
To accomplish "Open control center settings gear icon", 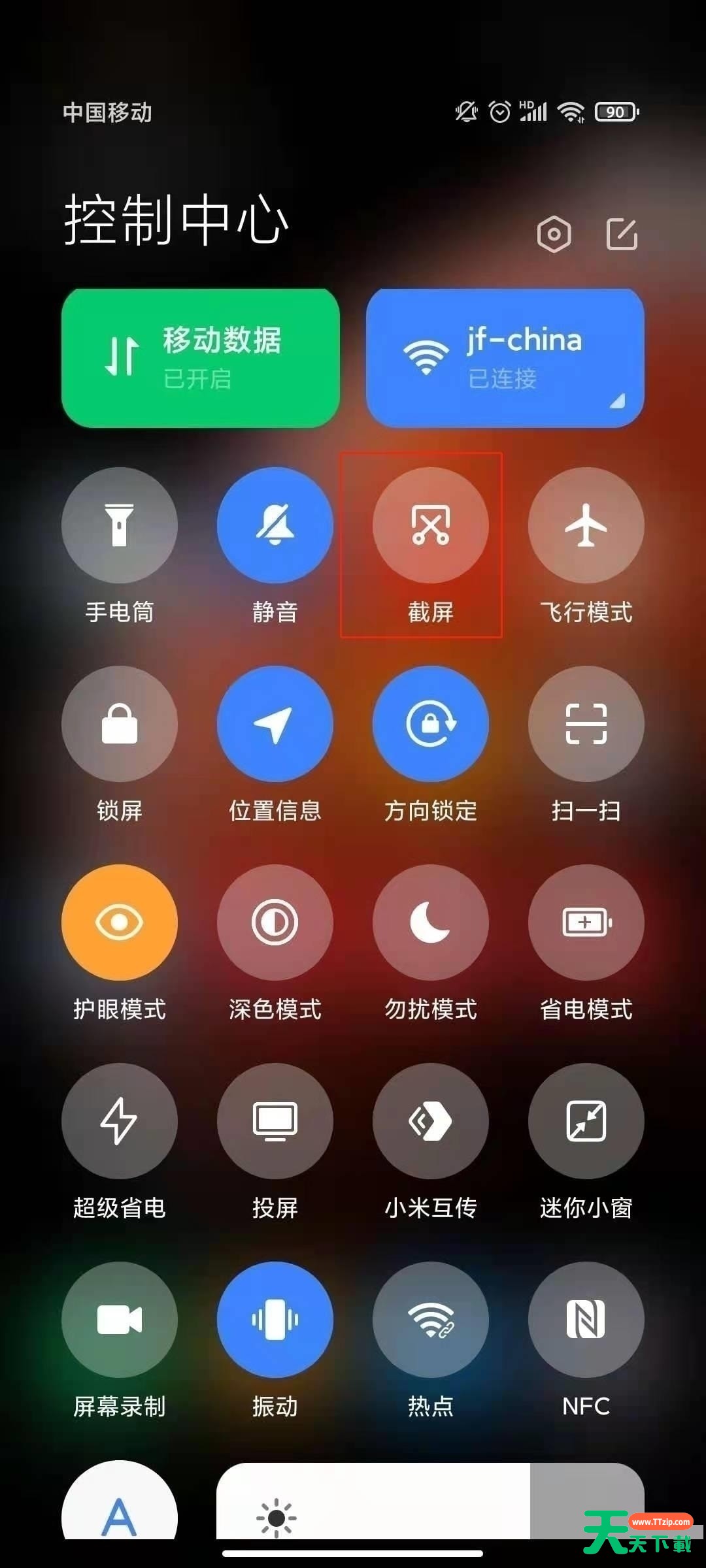I will [x=554, y=234].
